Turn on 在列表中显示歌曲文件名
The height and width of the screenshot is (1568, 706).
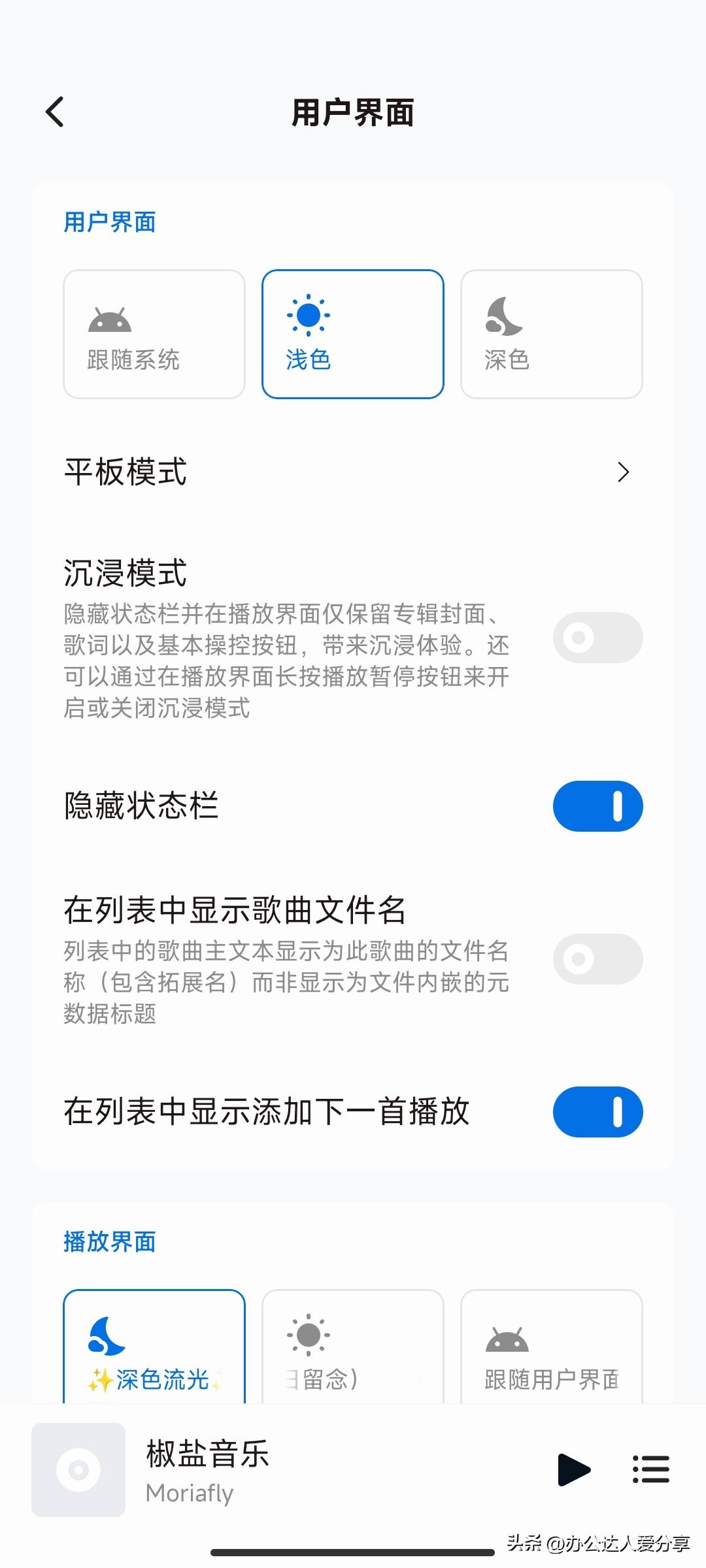(597, 958)
